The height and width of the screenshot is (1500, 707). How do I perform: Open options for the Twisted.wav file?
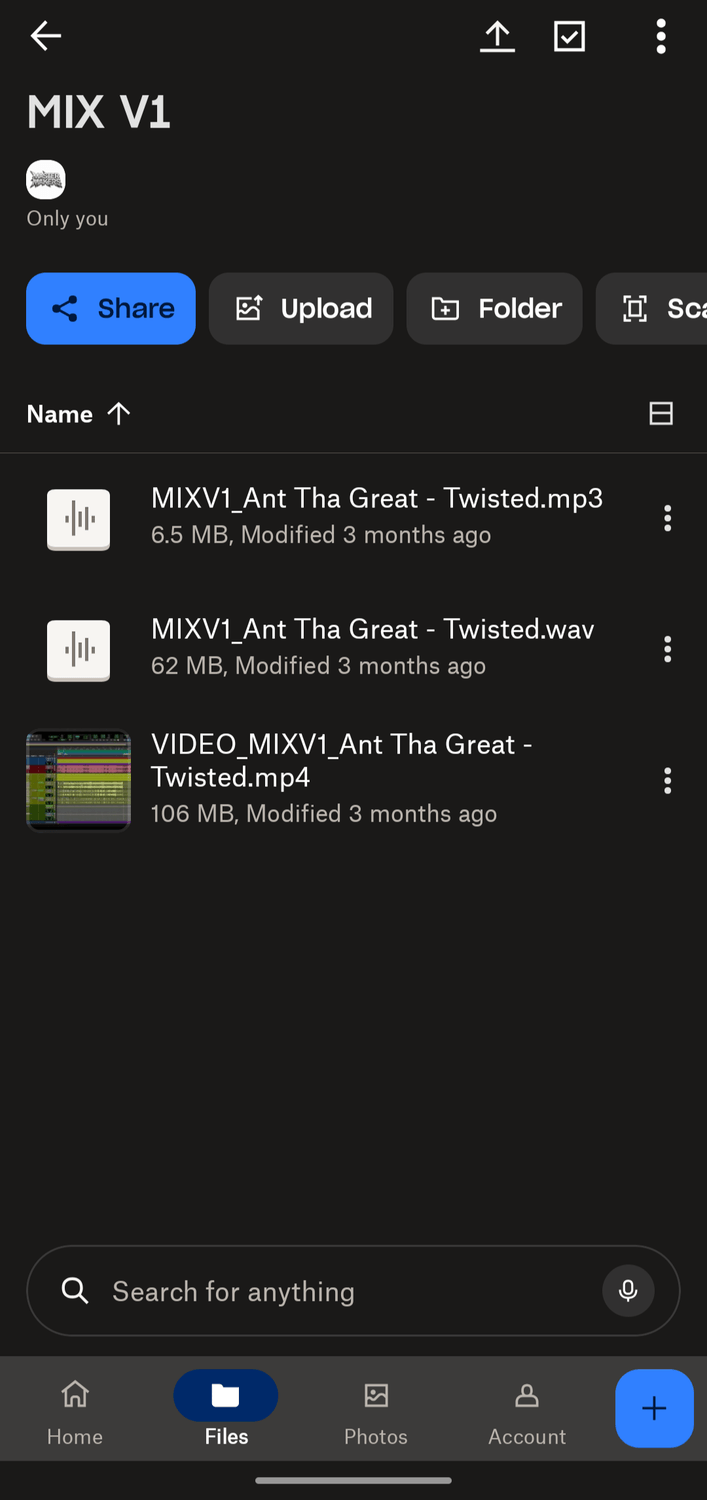point(668,649)
